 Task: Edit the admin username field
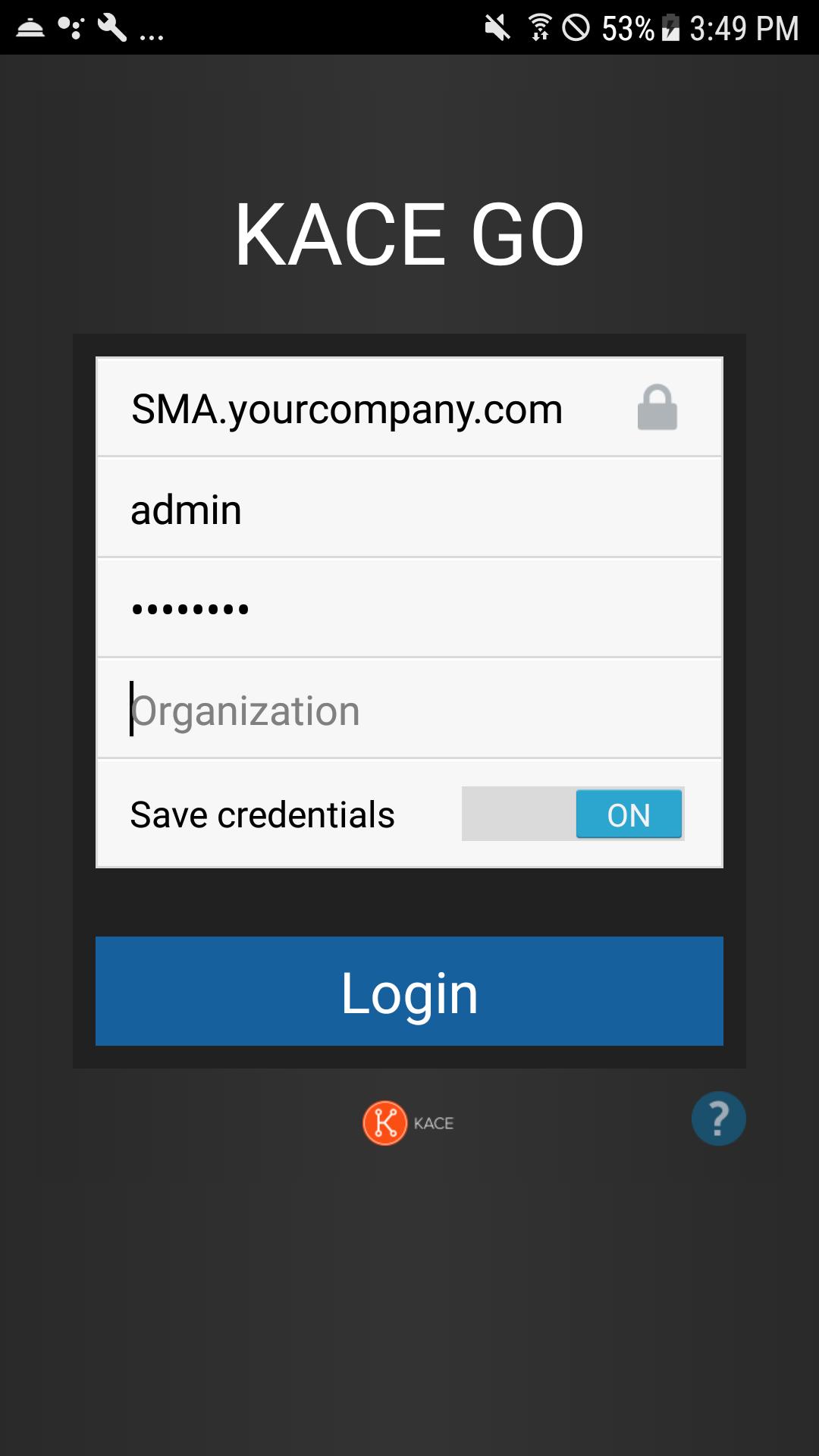tap(409, 509)
